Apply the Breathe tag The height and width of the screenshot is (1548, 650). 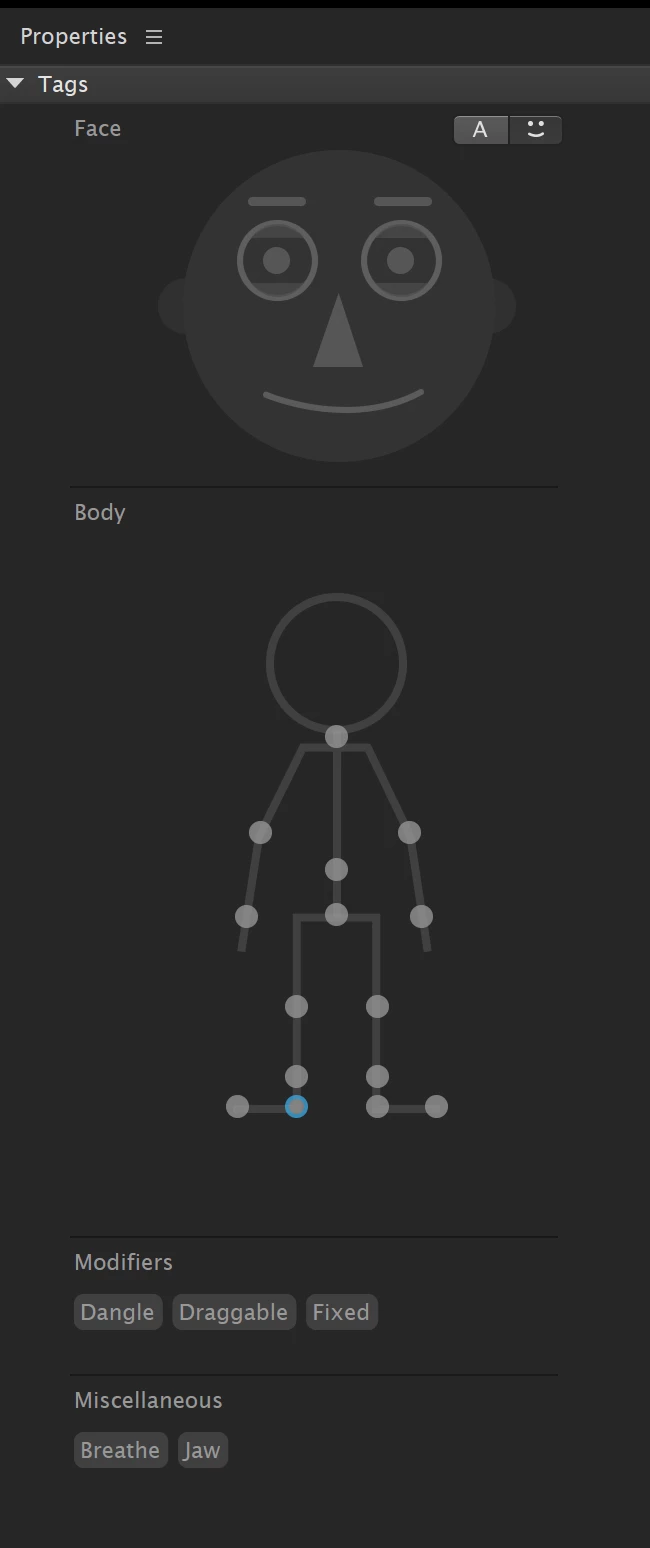tap(120, 1450)
